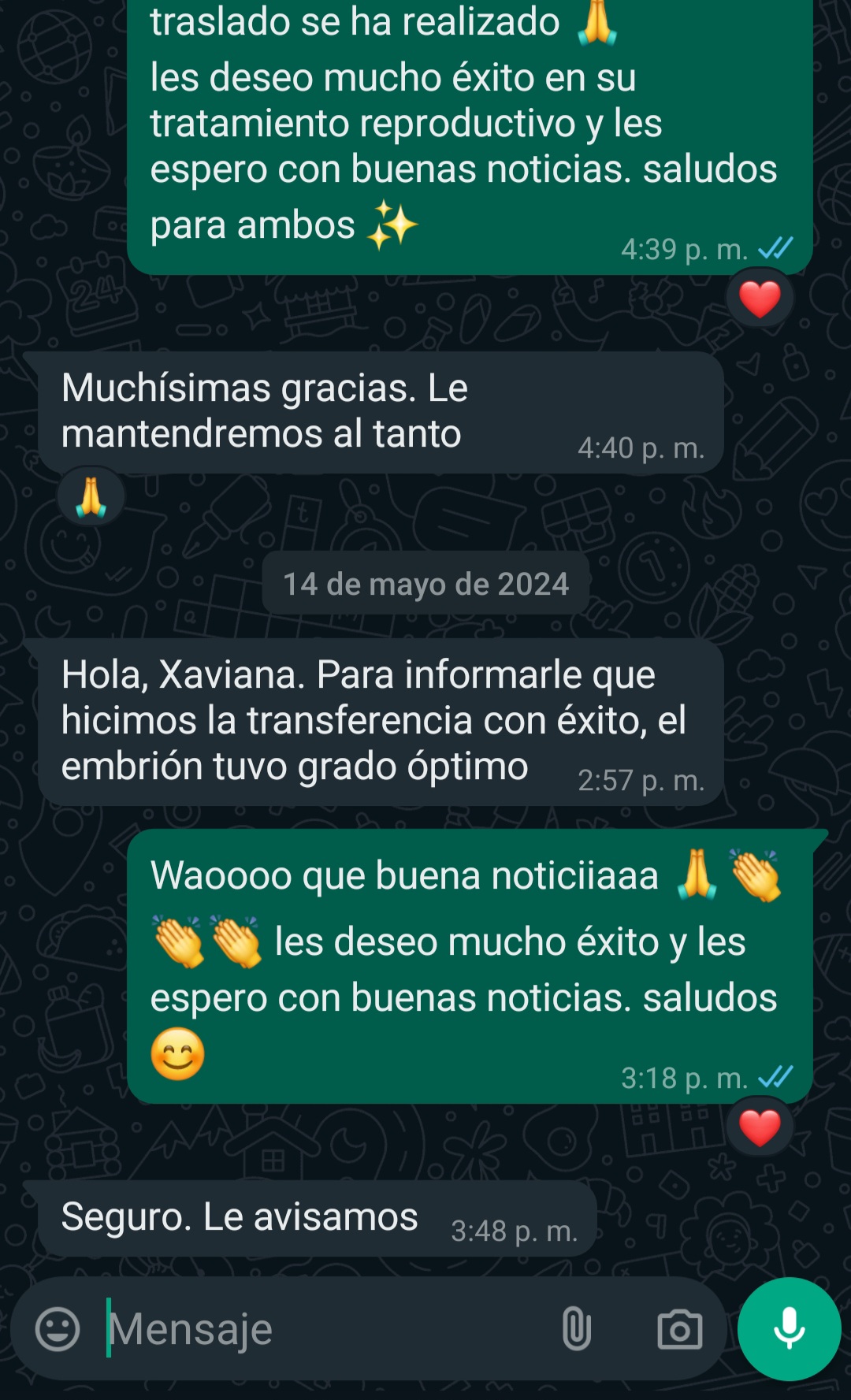Open the attachment paperclip menu
Image resolution: width=851 pixels, height=1400 pixels.
[x=577, y=1329]
